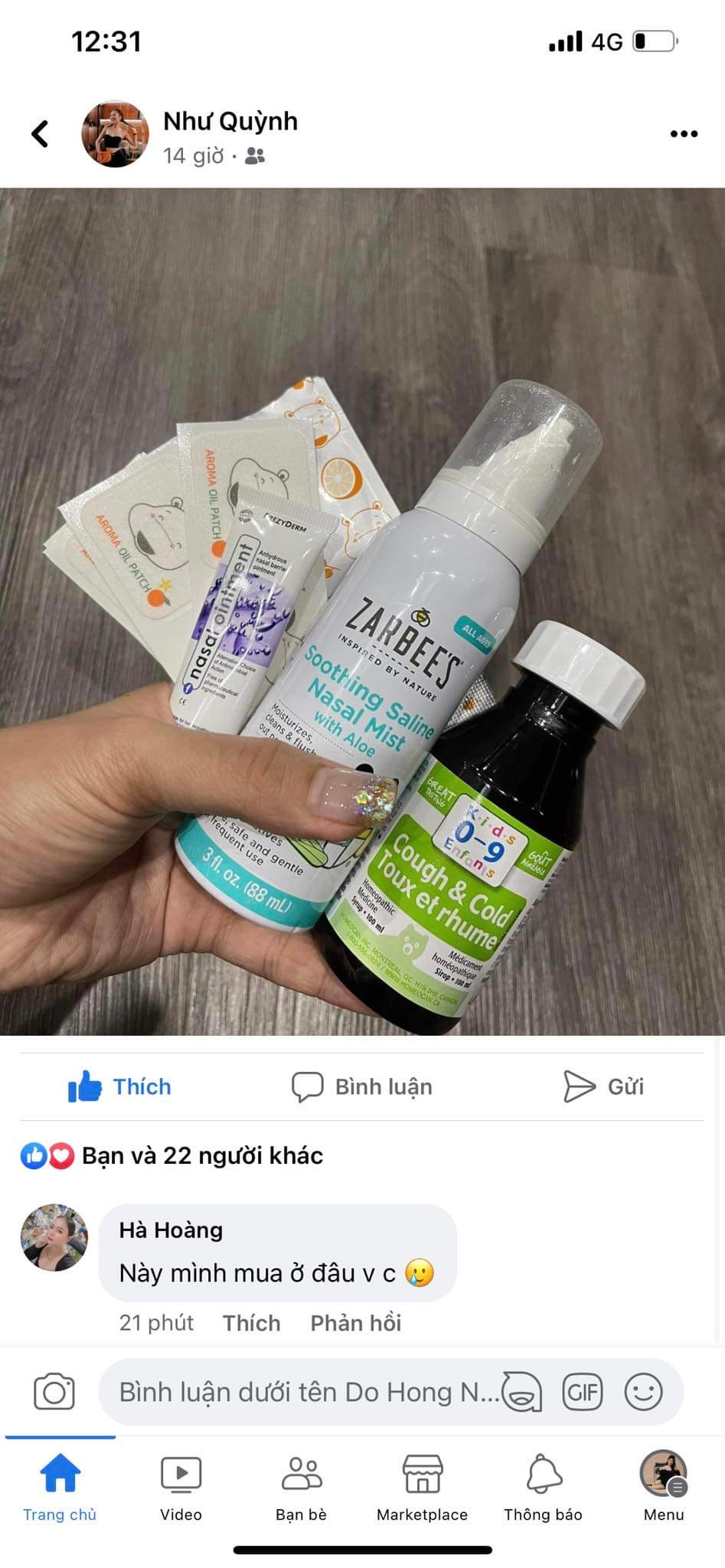The height and width of the screenshot is (1568, 725).
Task: Go back using the top-left arrow
Action: pyautogui.click(x=40, y=134)
